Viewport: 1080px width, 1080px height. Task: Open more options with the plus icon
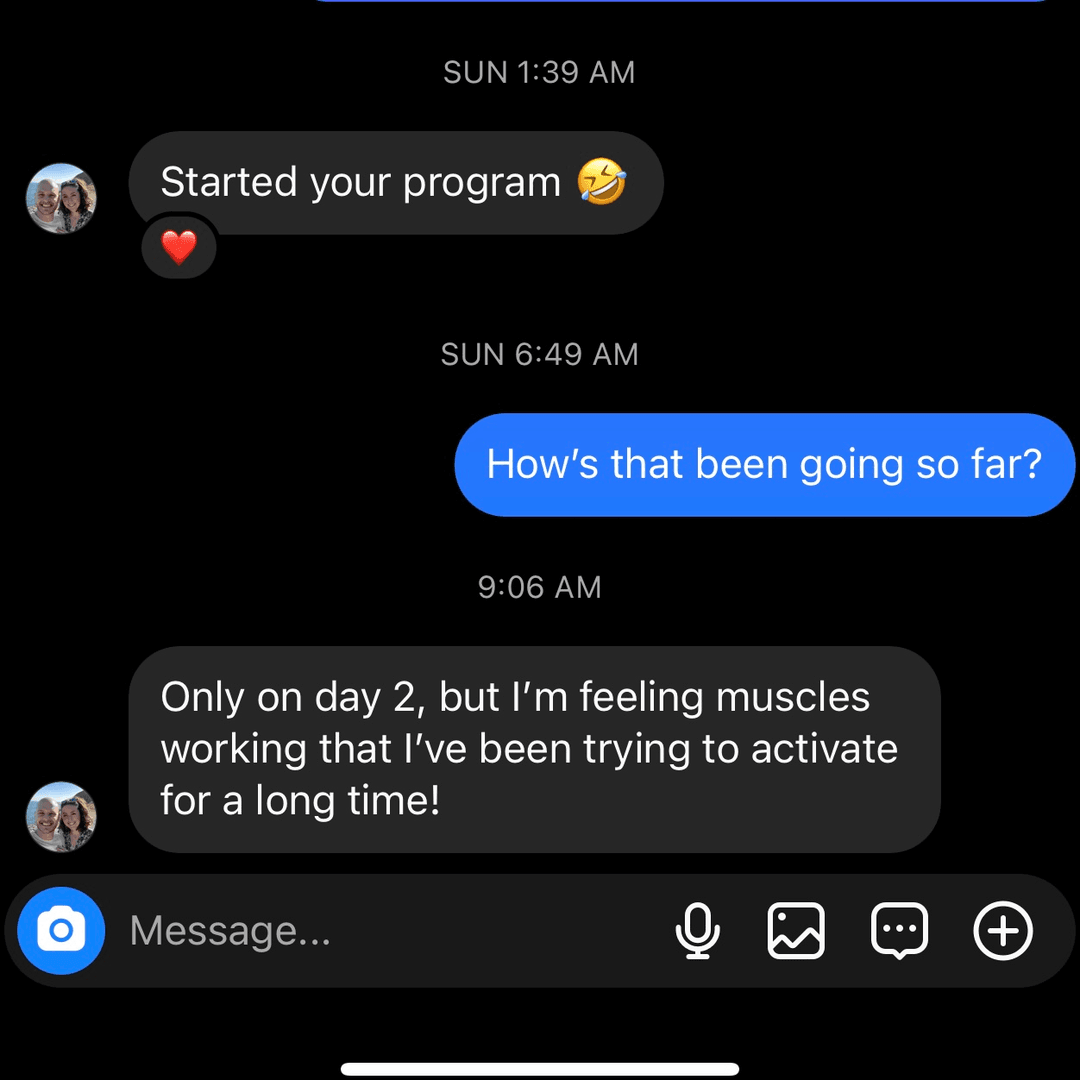[x=1003, y=931]
